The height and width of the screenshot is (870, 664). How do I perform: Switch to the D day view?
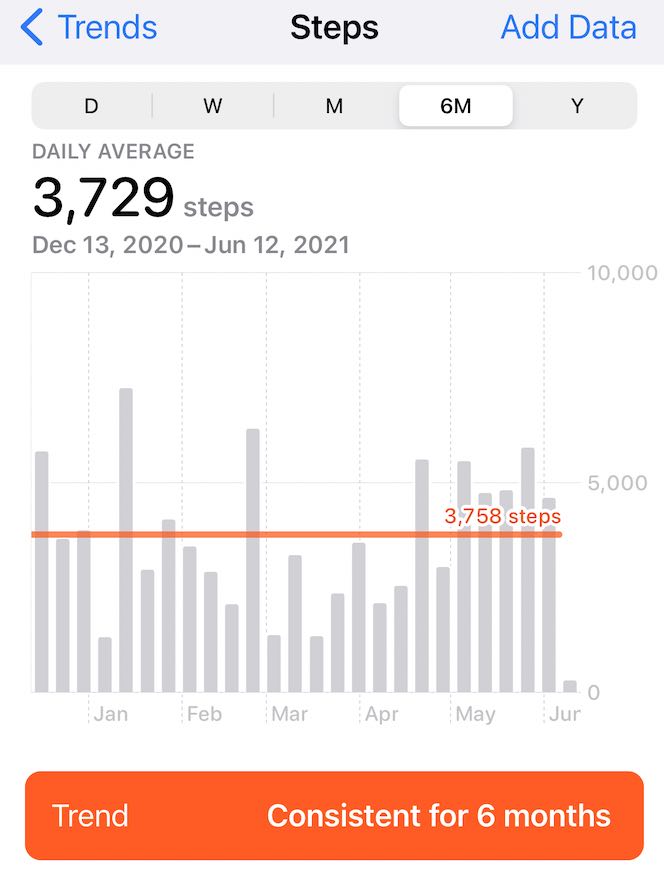91,106
